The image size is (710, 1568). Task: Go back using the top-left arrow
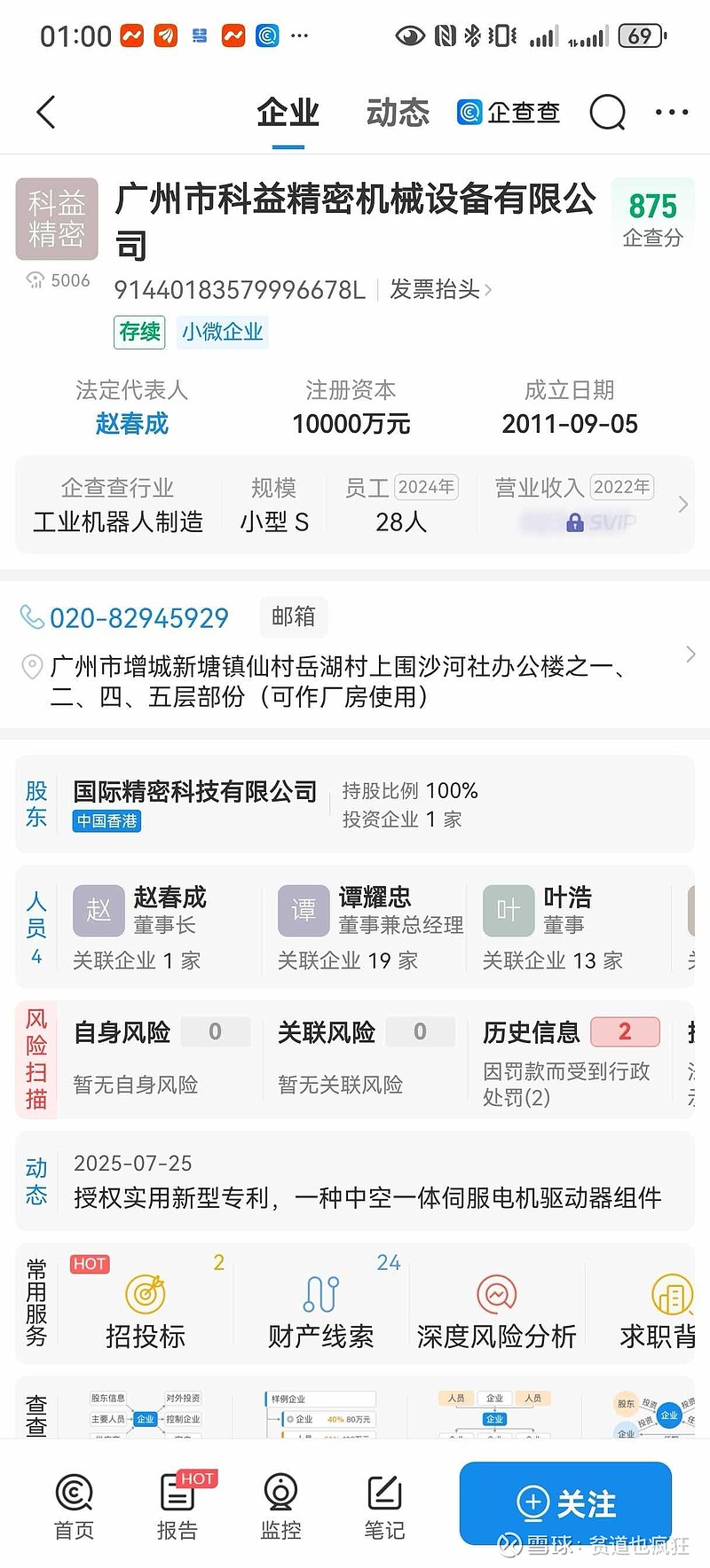(46, 113)
